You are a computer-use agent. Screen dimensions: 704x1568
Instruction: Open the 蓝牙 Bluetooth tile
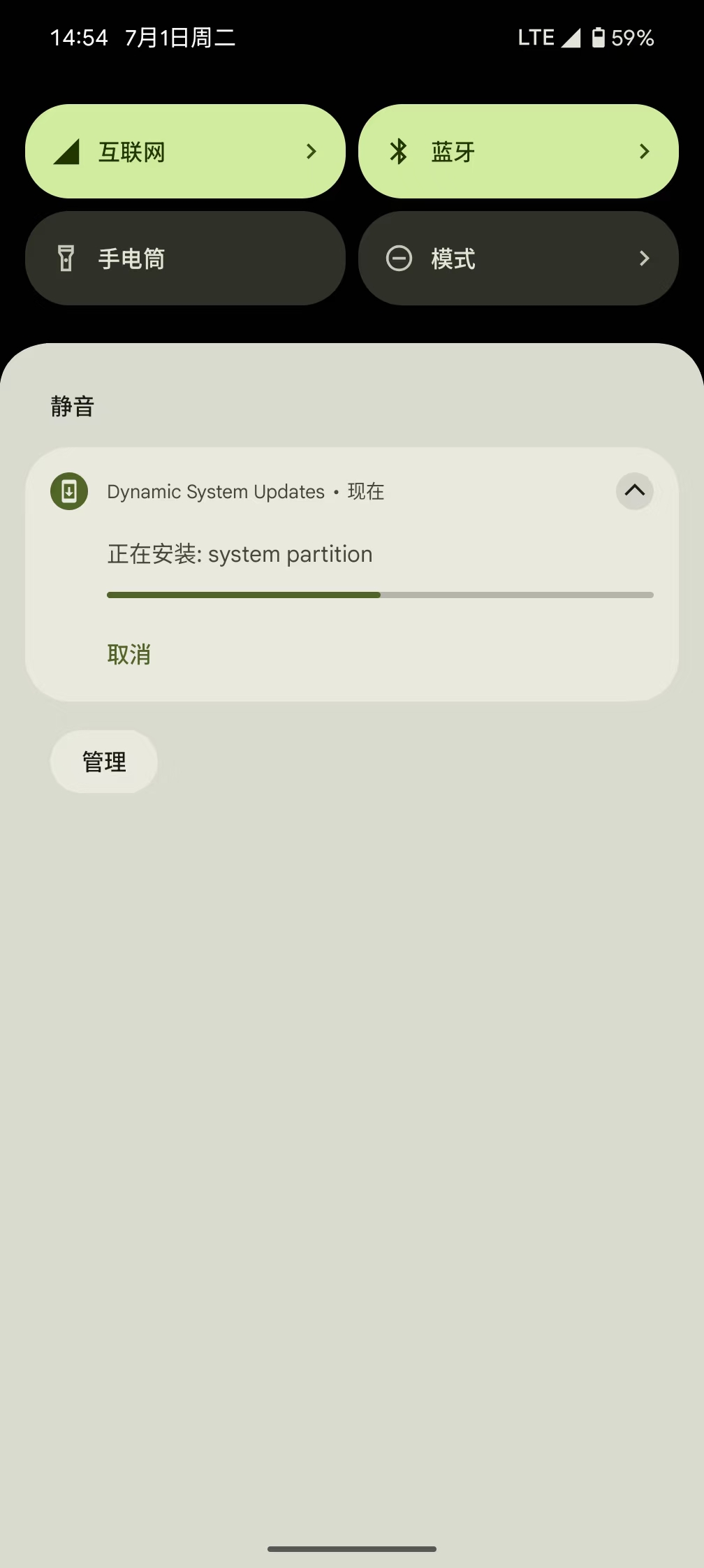click(x=518, y=152)
